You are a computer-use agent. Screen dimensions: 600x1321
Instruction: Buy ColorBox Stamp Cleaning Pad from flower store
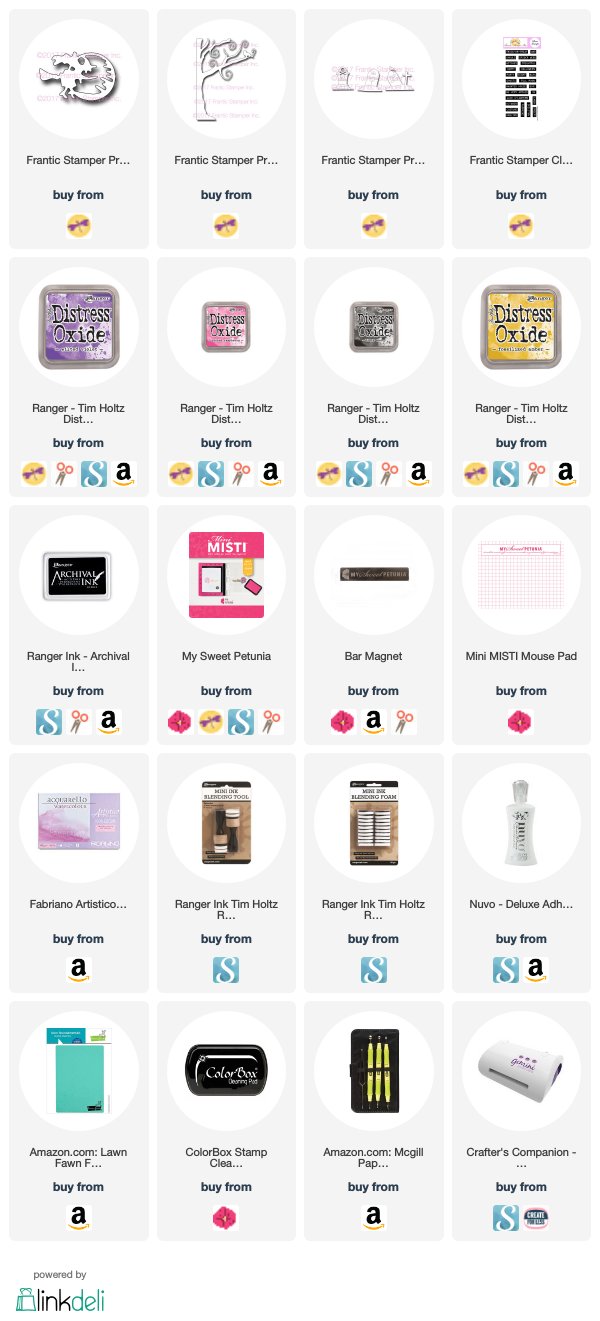[226, 1217]
